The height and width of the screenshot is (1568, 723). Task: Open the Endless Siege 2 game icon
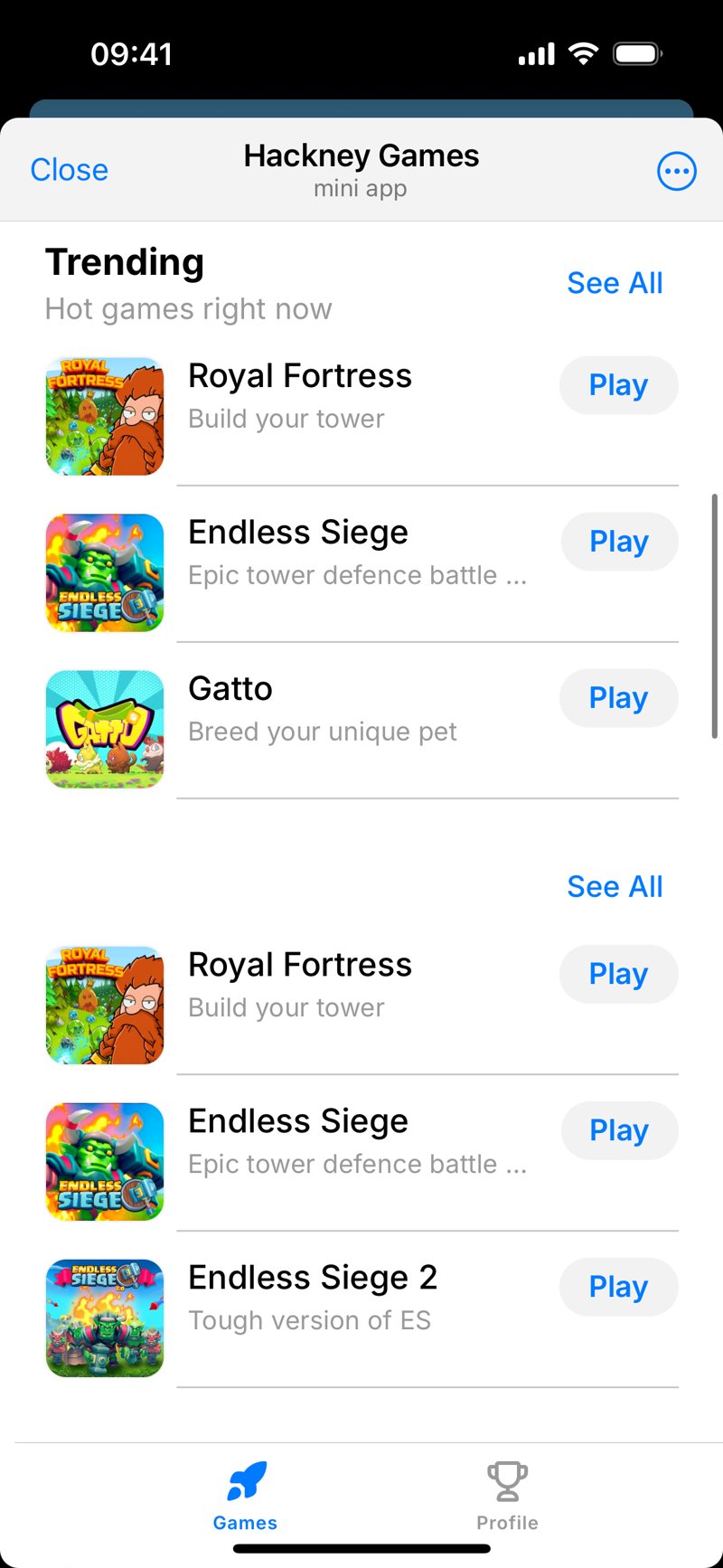pos(104,1319)
